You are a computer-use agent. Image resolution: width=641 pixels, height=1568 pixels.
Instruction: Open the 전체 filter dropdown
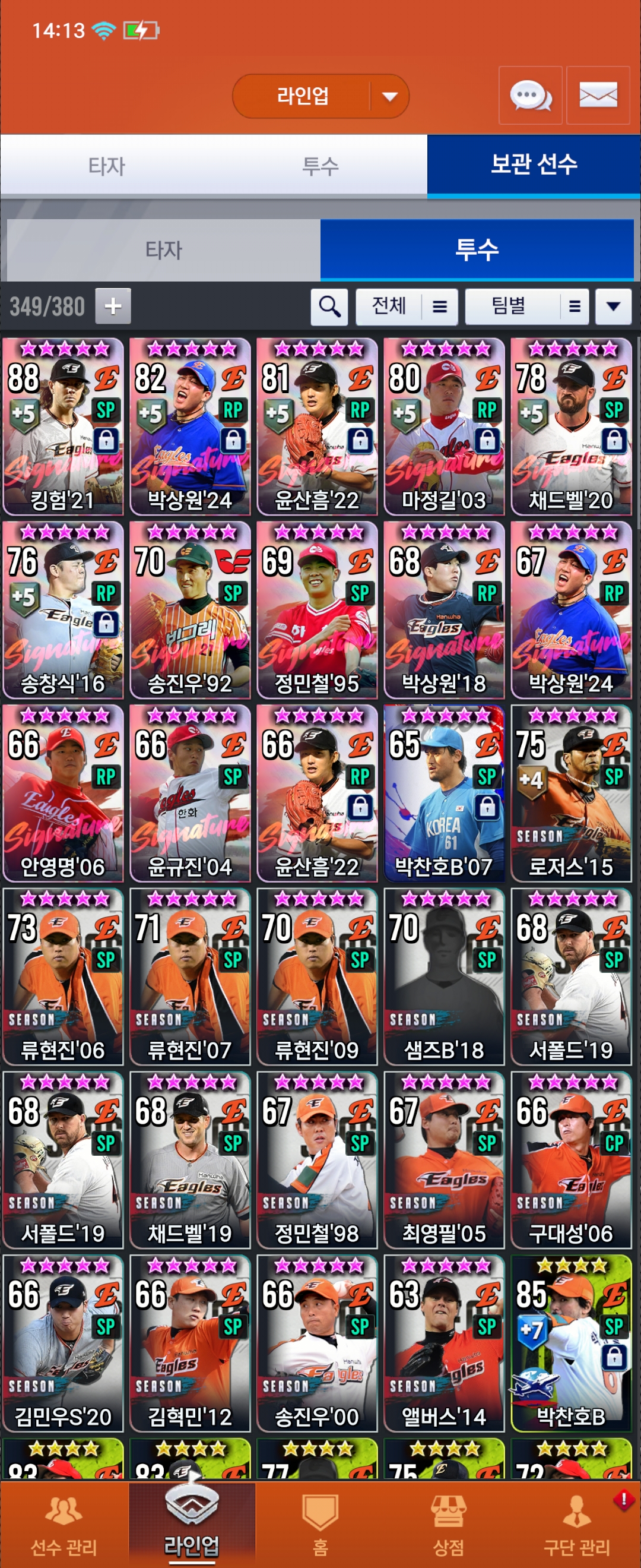[405, 306]
